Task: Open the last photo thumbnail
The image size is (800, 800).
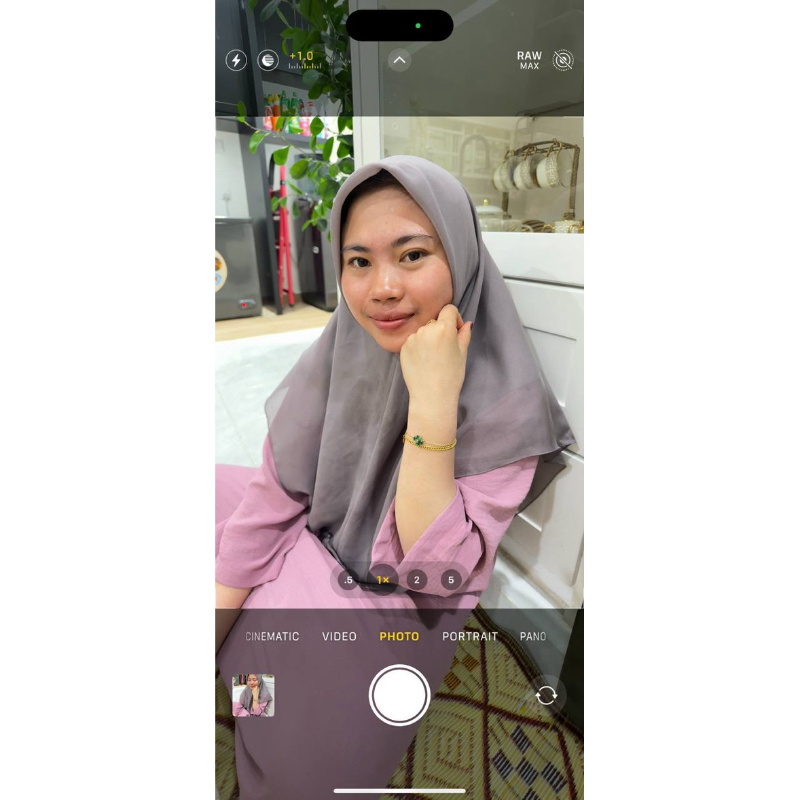Action: coord(254,695)
